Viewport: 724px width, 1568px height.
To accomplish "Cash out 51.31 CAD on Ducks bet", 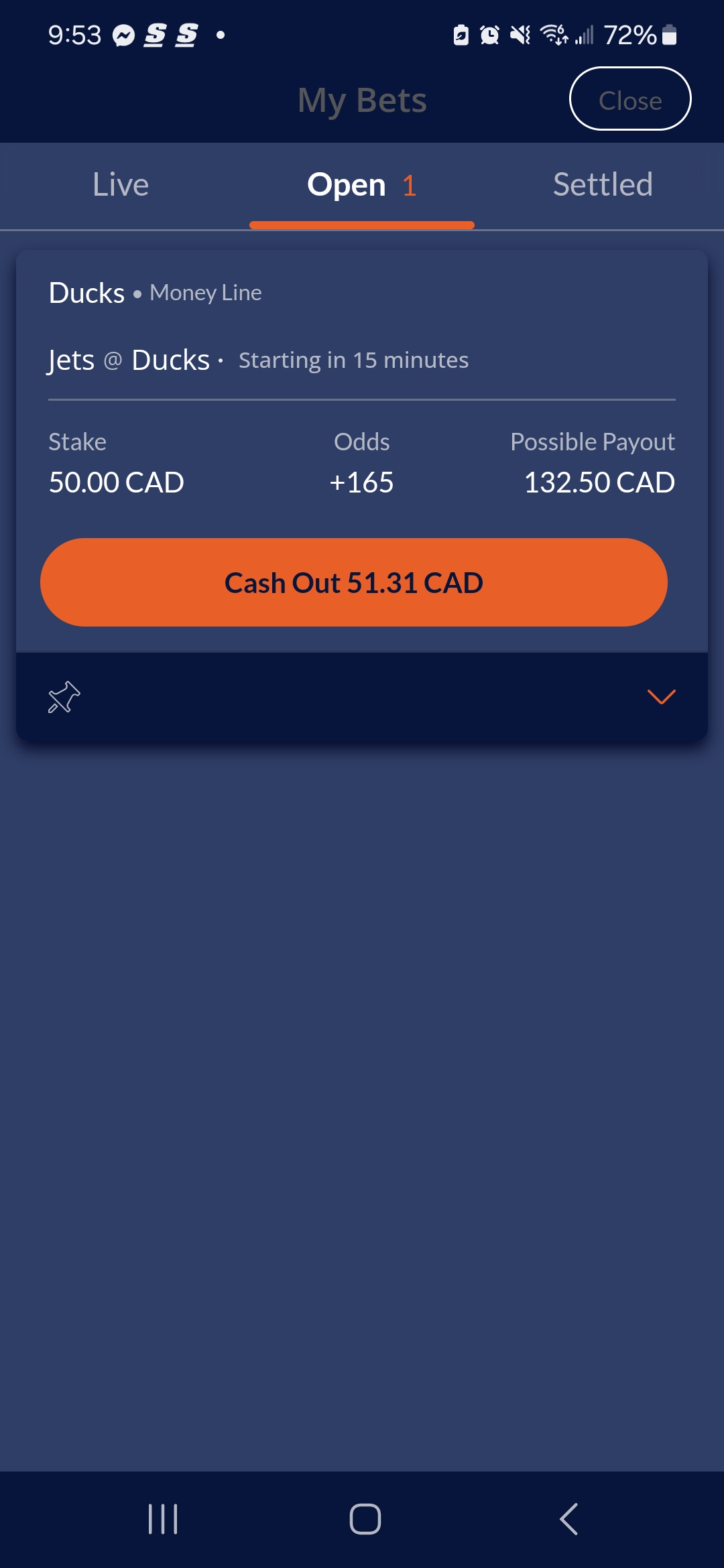I will coord(354,582).
